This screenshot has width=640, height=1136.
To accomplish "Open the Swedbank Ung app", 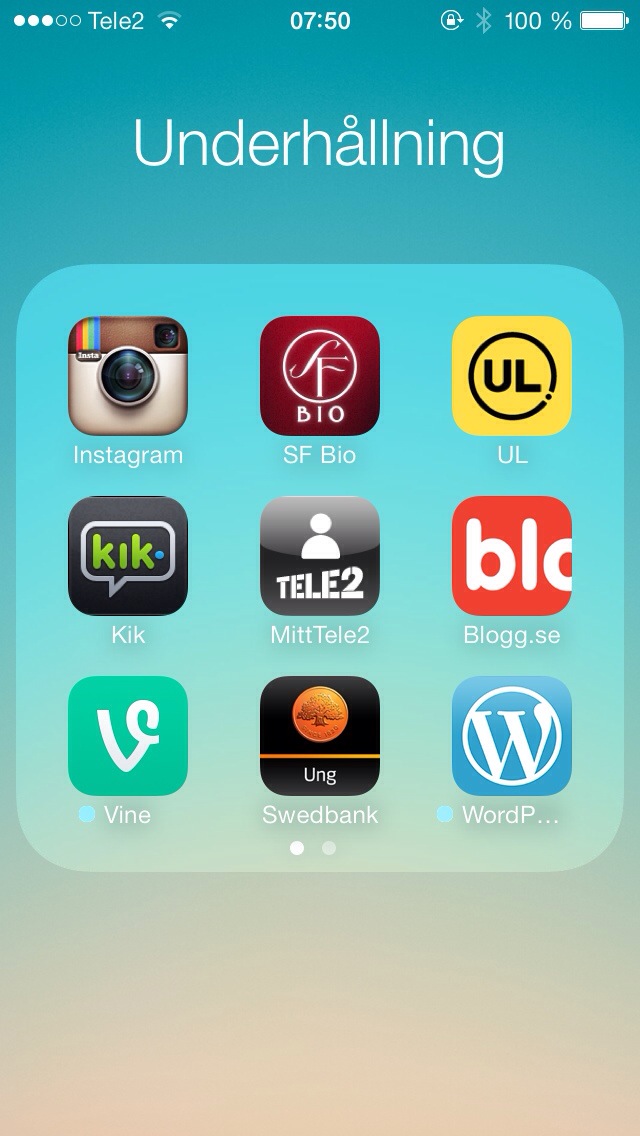I will 320,736.
